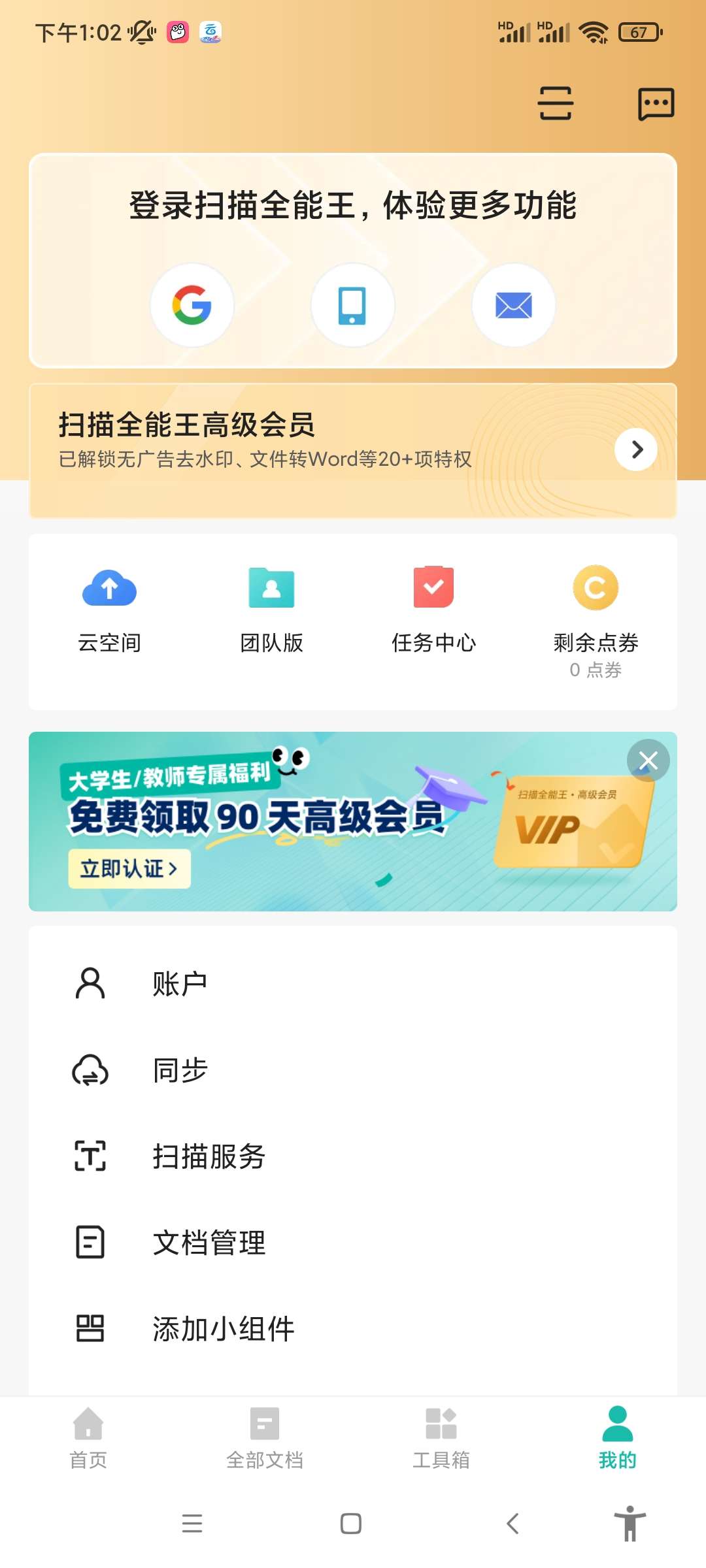
Task: Tap 立即认证 on student banner
Action: (x=129, y=868)
